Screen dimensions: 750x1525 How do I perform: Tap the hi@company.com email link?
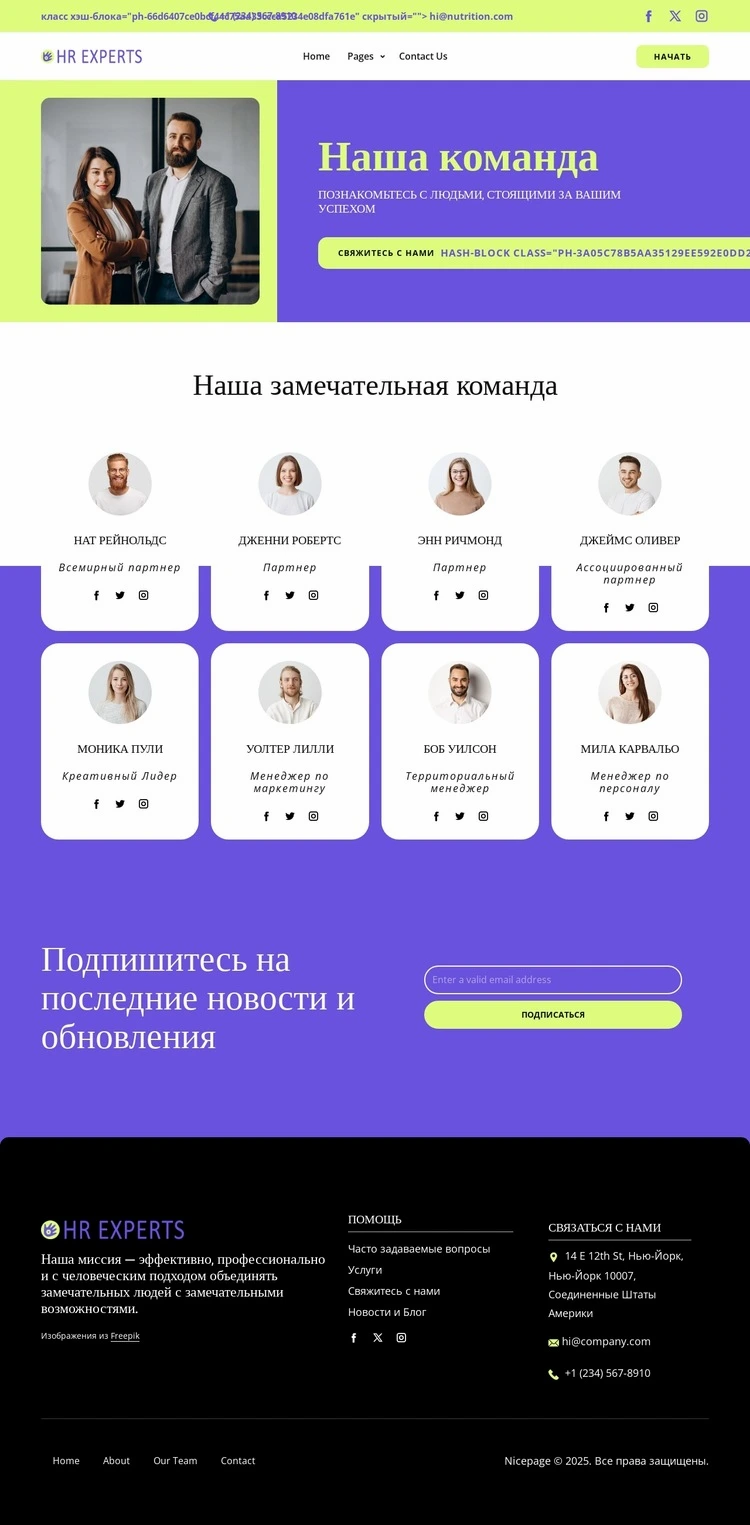pos(606,1341)
